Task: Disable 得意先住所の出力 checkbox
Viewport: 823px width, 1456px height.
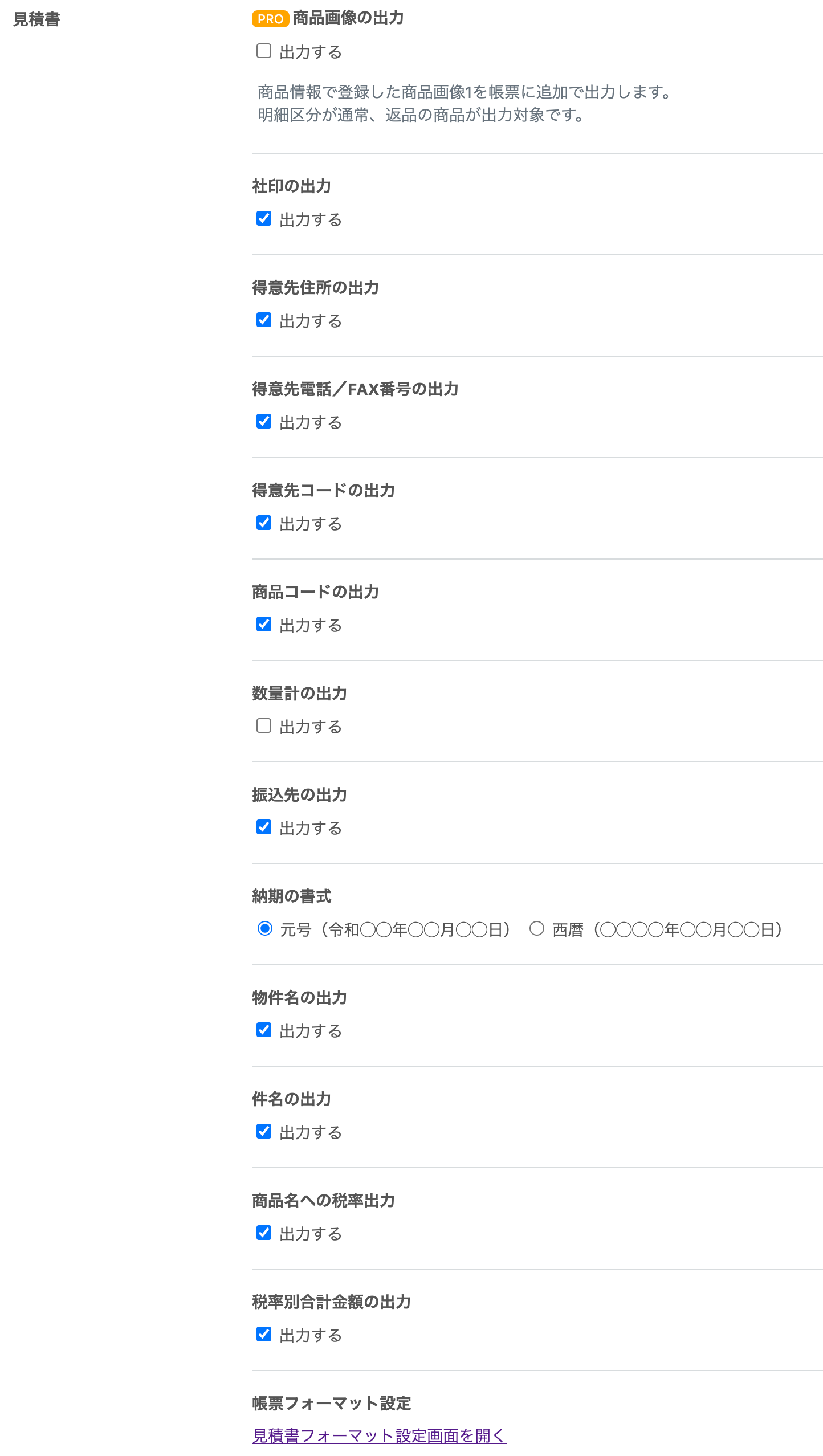Action: [x=263, y=320]
